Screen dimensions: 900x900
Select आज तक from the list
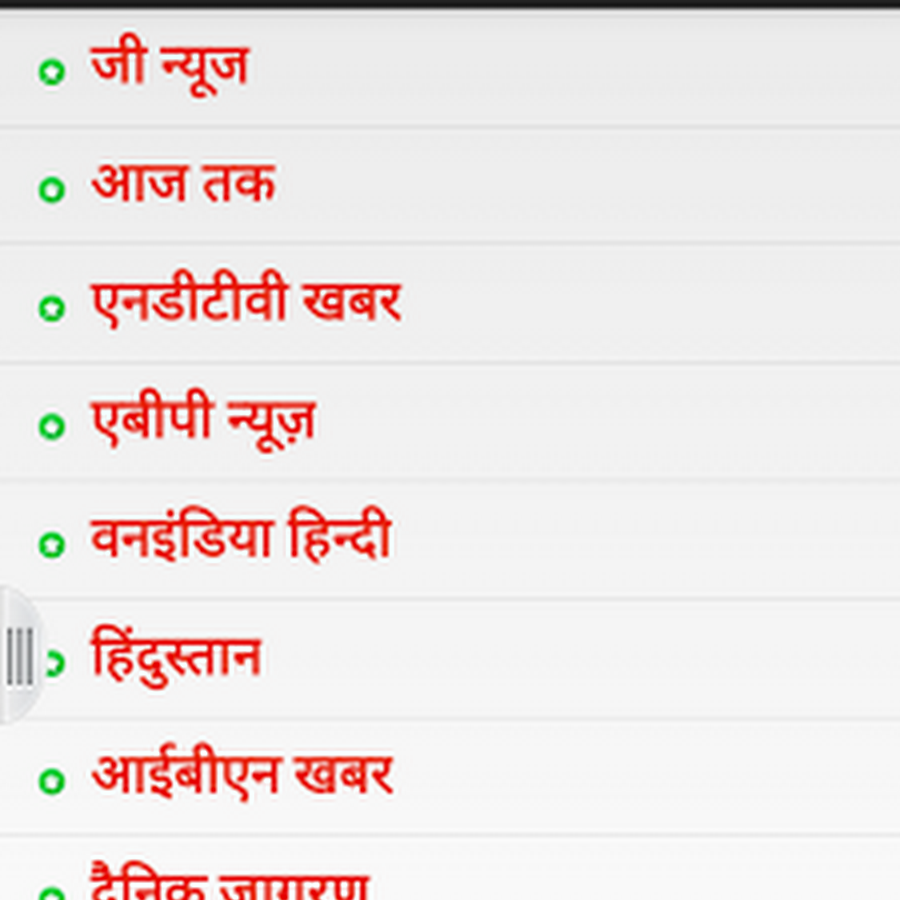click(x=183, y=185)
